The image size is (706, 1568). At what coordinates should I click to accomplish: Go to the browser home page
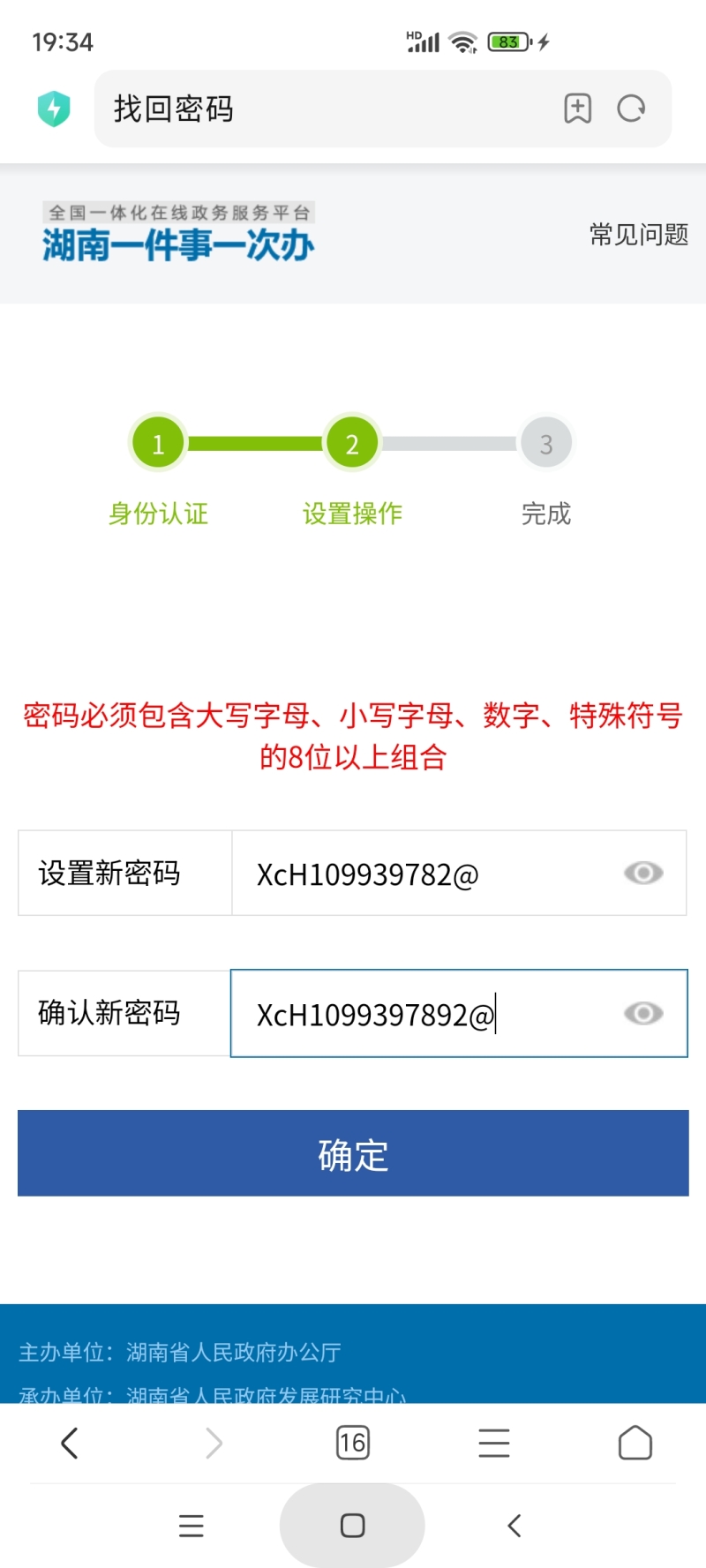[x=635, y=1444]
